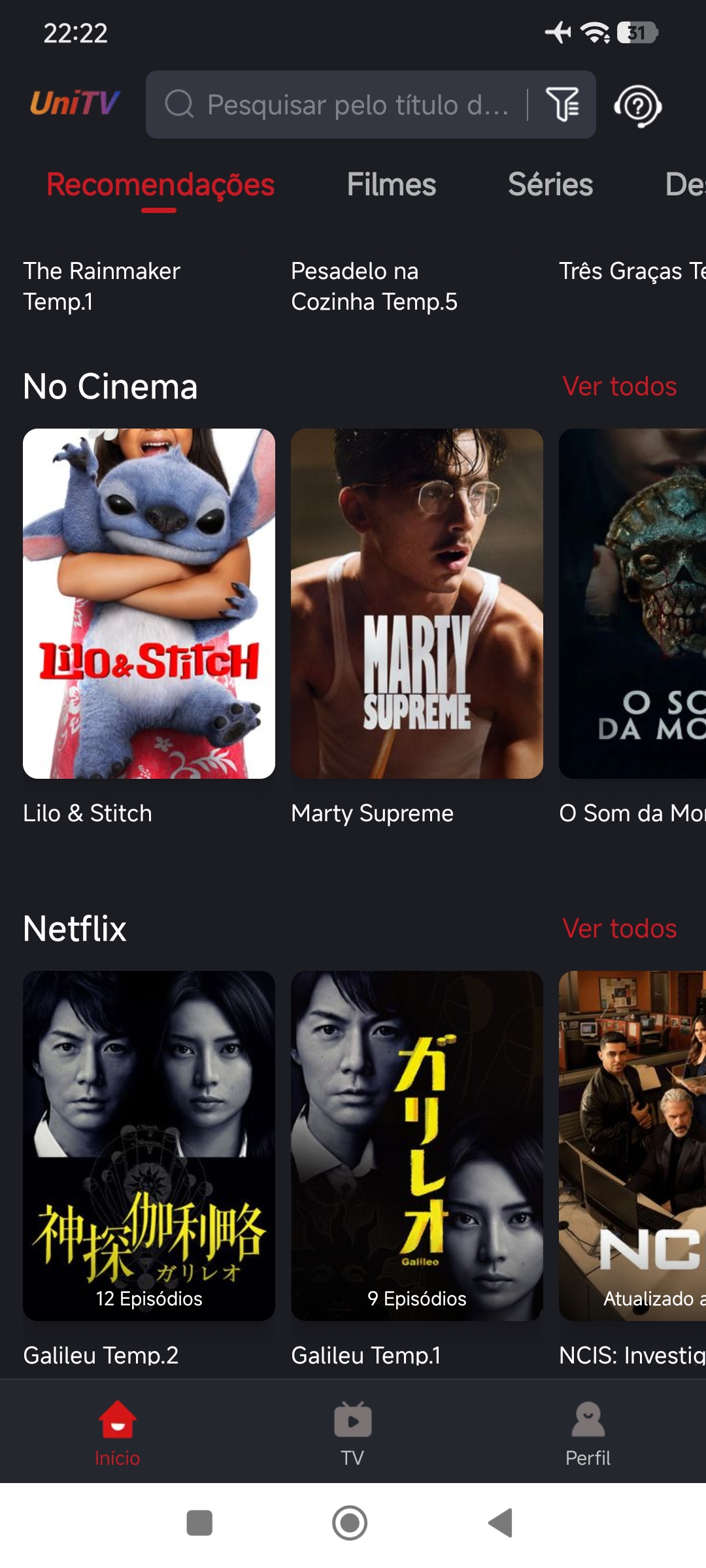
Task: Switch to the Filmes tab
Action: click(391, 185)
